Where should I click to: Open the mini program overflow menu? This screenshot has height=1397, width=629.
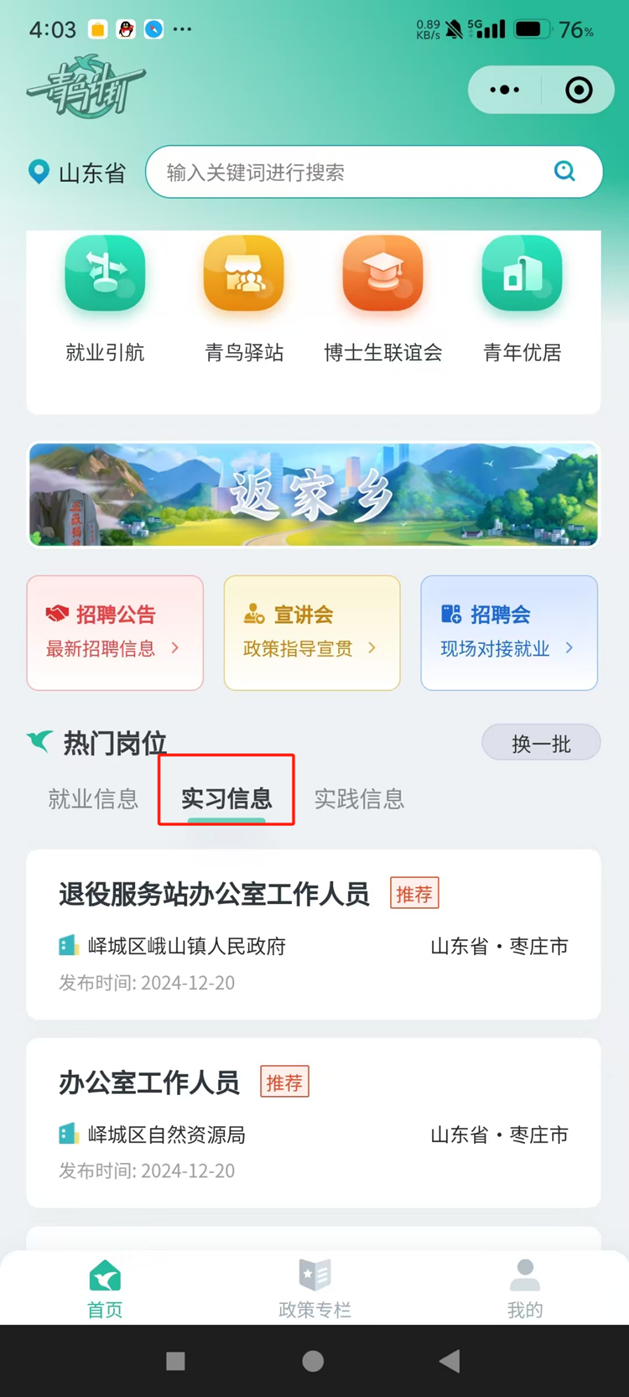(x=504, y=90)
